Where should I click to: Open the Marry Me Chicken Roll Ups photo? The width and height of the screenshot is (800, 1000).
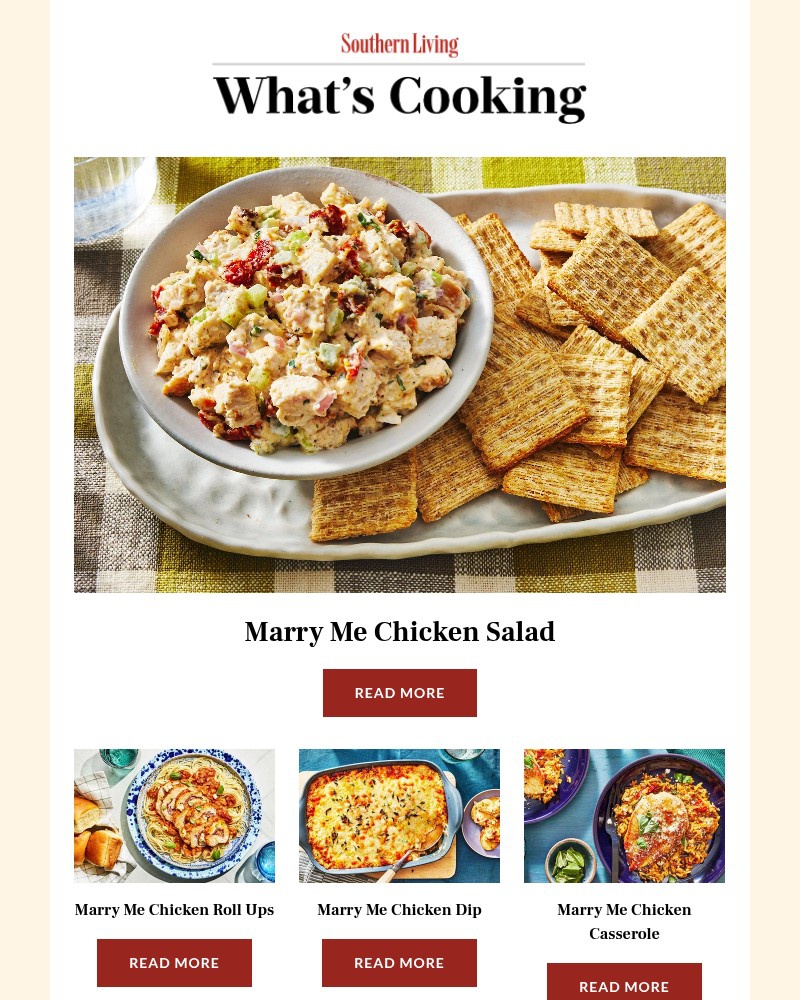[x=174, y=815]
